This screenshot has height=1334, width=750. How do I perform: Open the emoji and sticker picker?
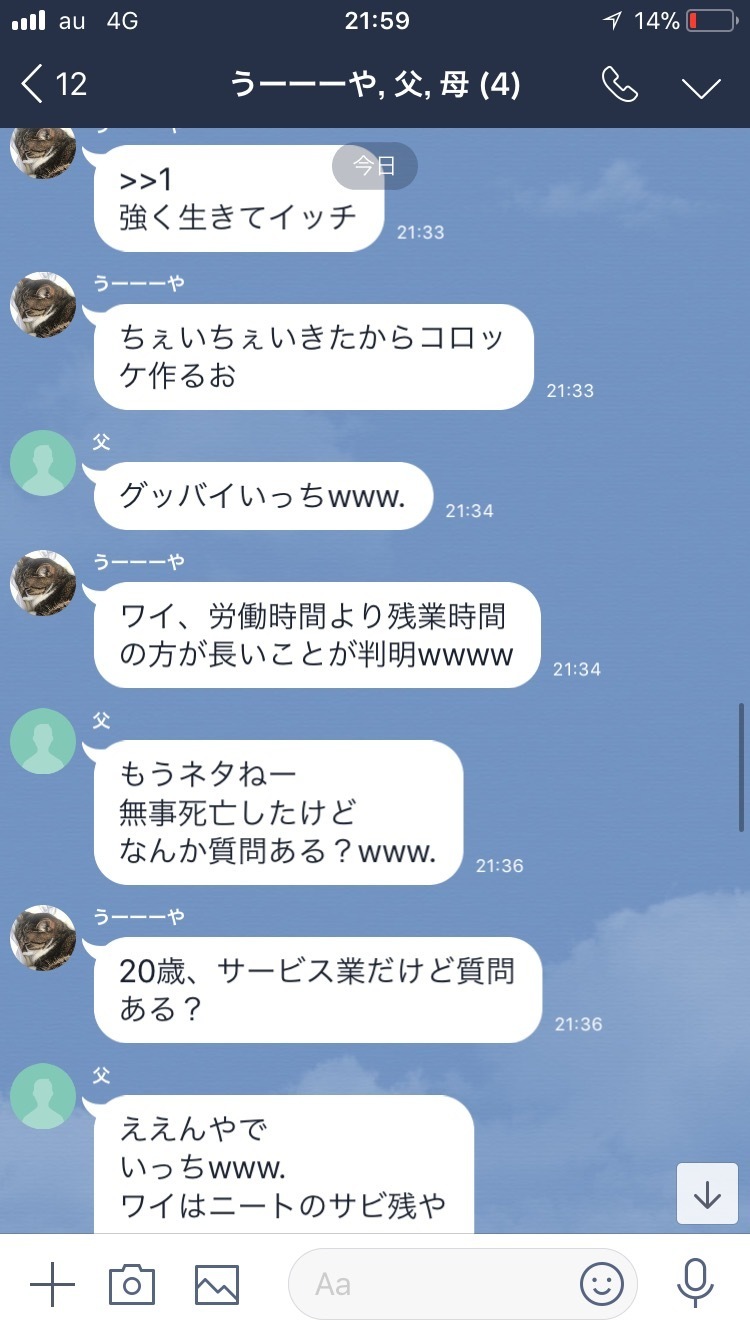[x=602, y=1284]
